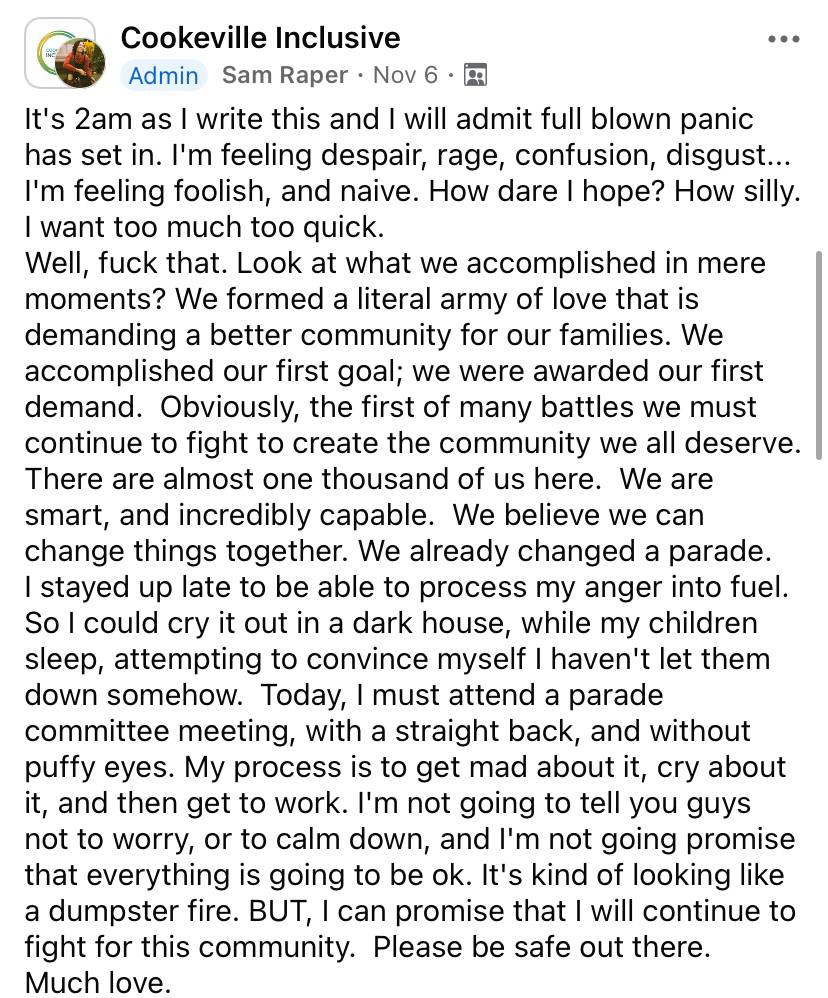Image resolution: width=828 pixels, height=998 pixels.
Task: Open the Cookeville Inclusive group page
Action: (260, 38)
